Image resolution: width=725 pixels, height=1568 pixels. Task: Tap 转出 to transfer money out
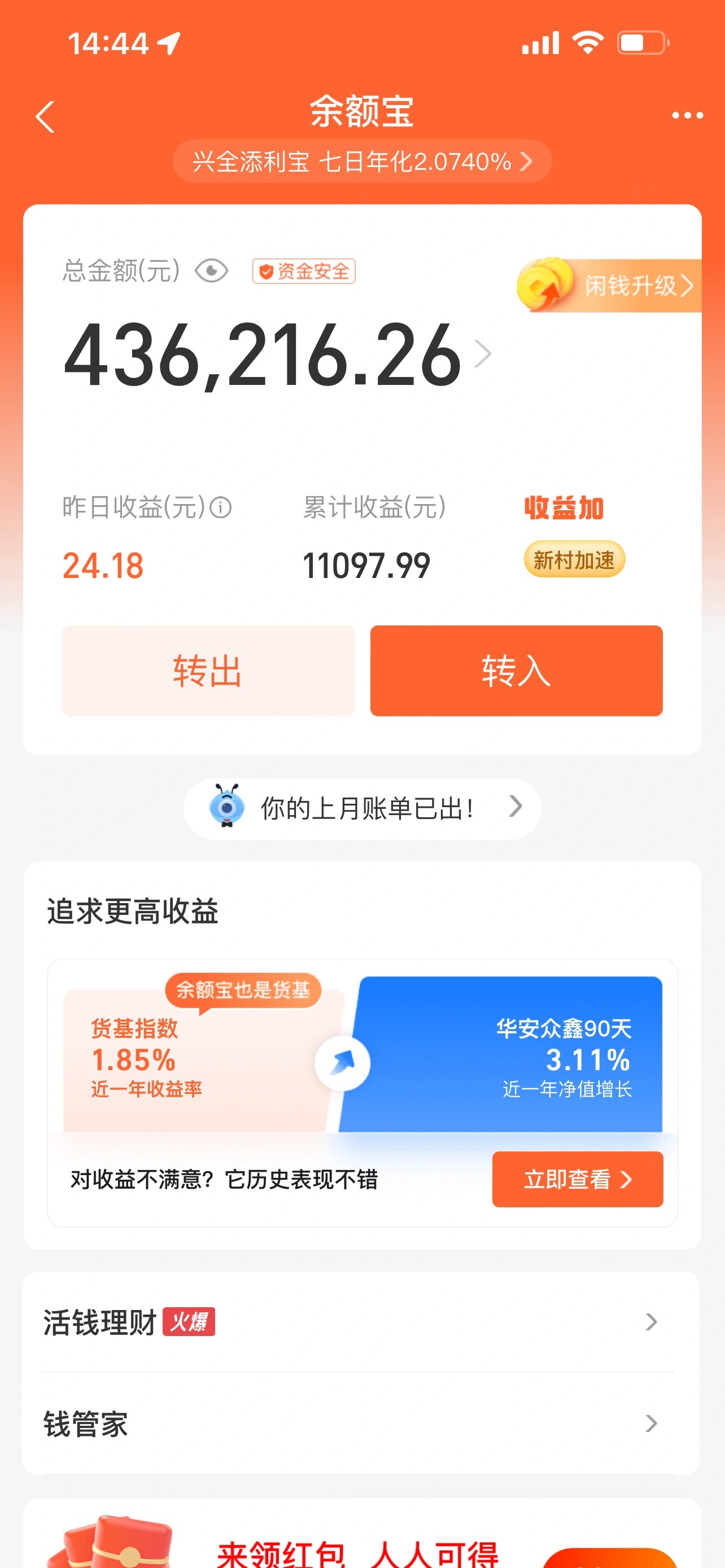point(208,671)
